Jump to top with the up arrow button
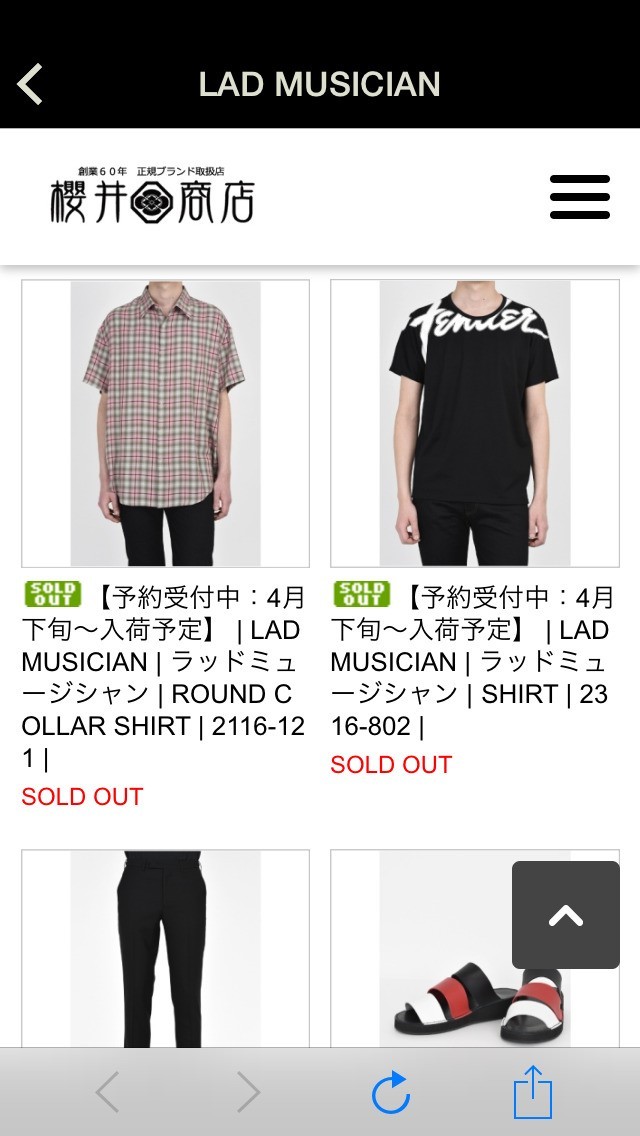The image size is (640, 1136). coord(566,915)
